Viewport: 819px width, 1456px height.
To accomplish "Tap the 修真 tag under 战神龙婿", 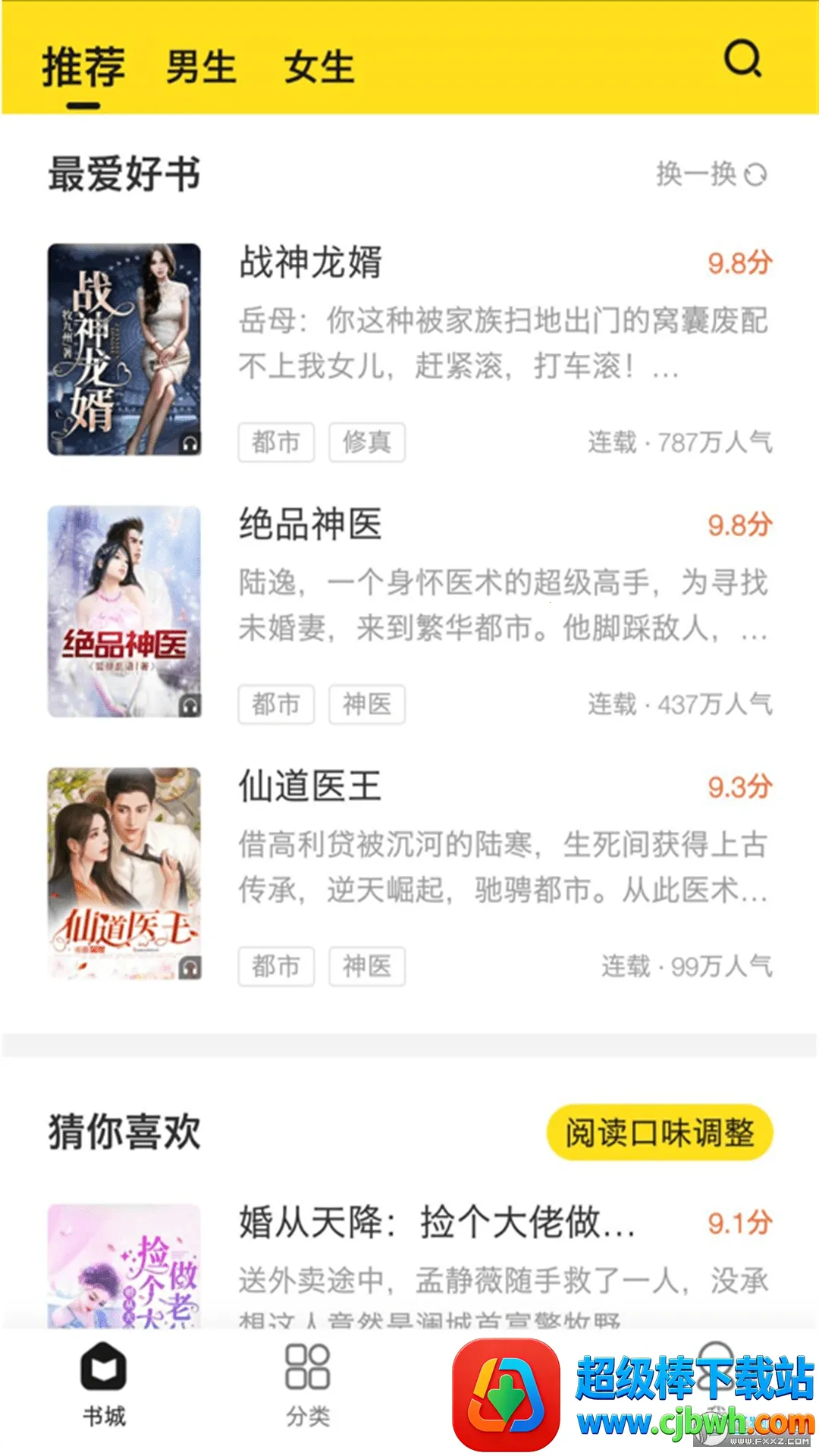I will tap(367, 442).
